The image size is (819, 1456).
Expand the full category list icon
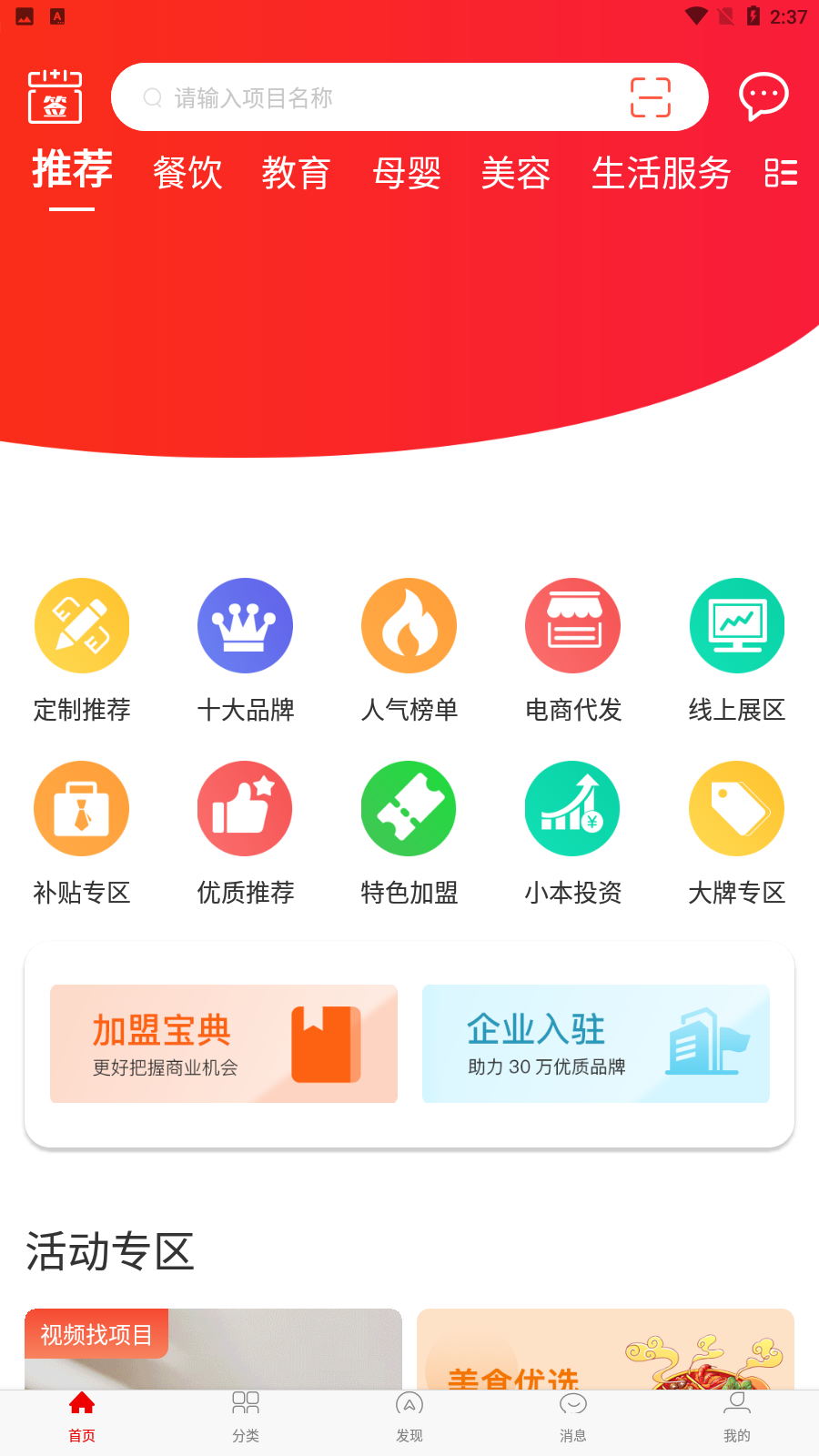point(781,173)
